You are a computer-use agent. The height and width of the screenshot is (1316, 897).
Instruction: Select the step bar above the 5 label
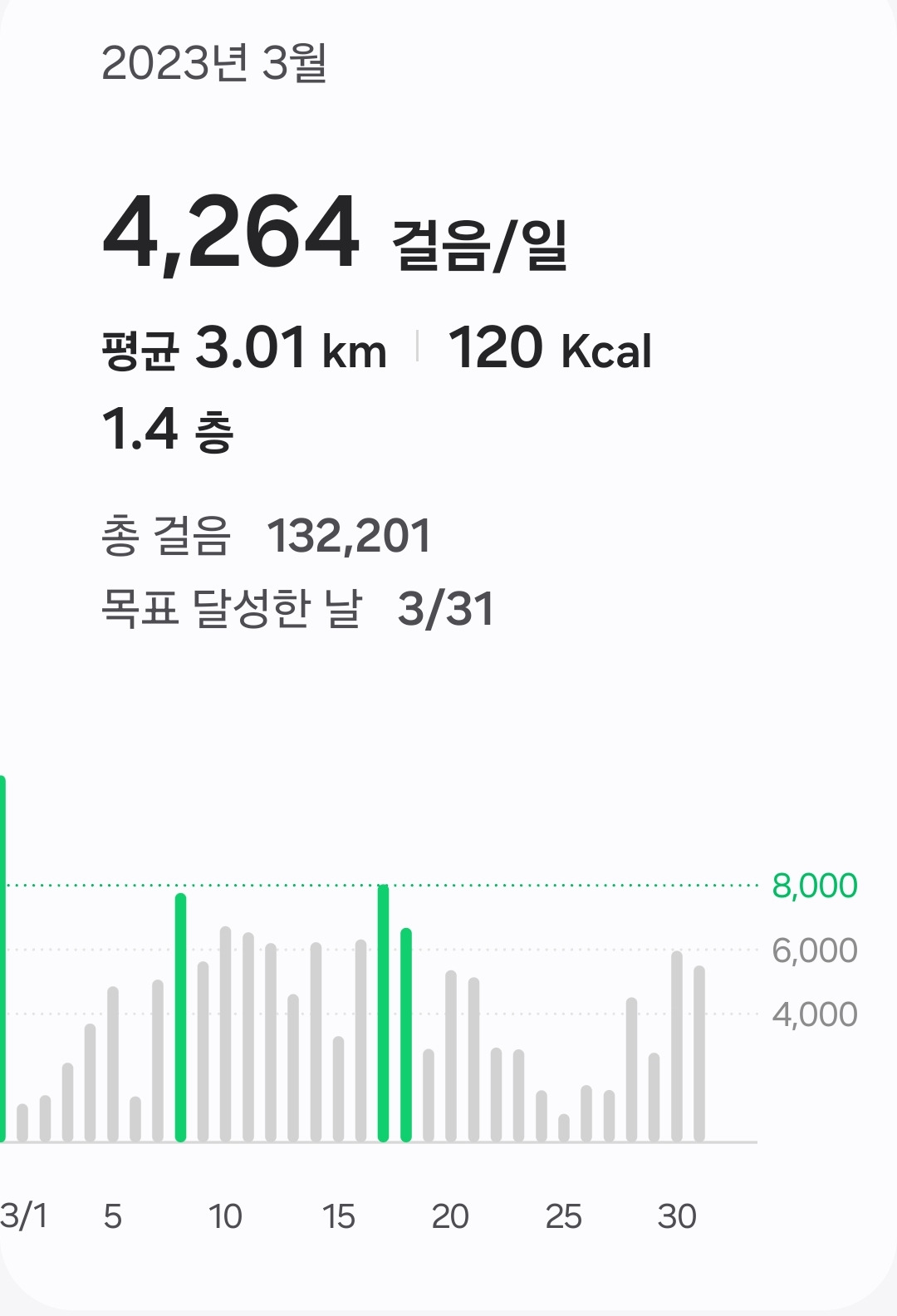pyautogui.click(x=113, y=1063)
